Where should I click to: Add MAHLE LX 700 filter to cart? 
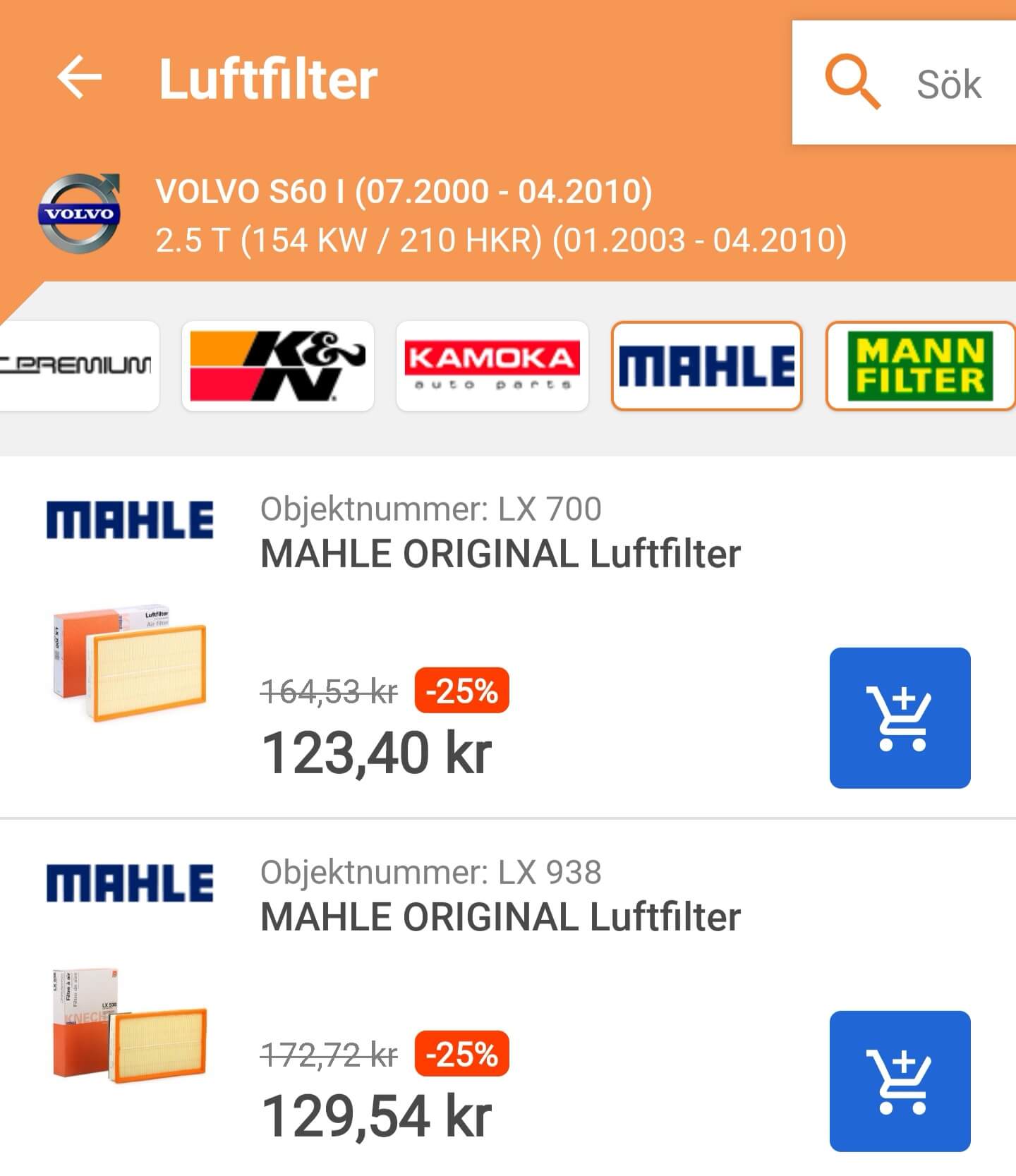coord(900,717)
